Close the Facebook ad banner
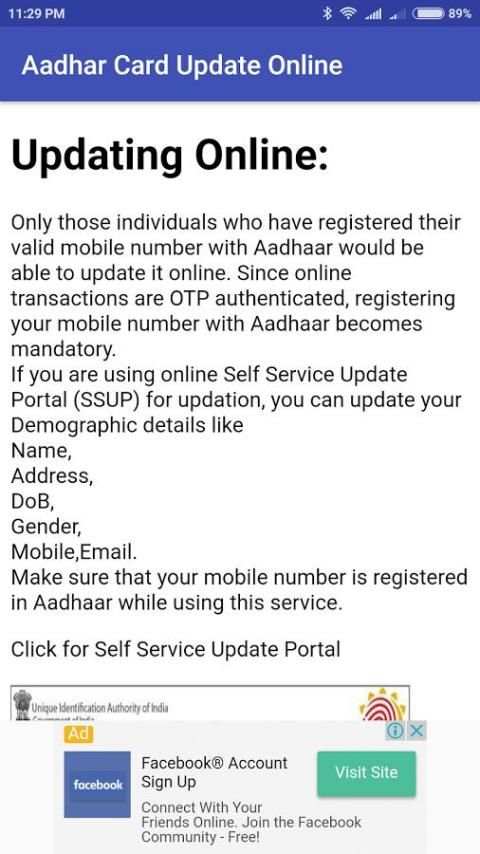Image resolution: width=480 pixels, height=854 pixels. point(416,730)
